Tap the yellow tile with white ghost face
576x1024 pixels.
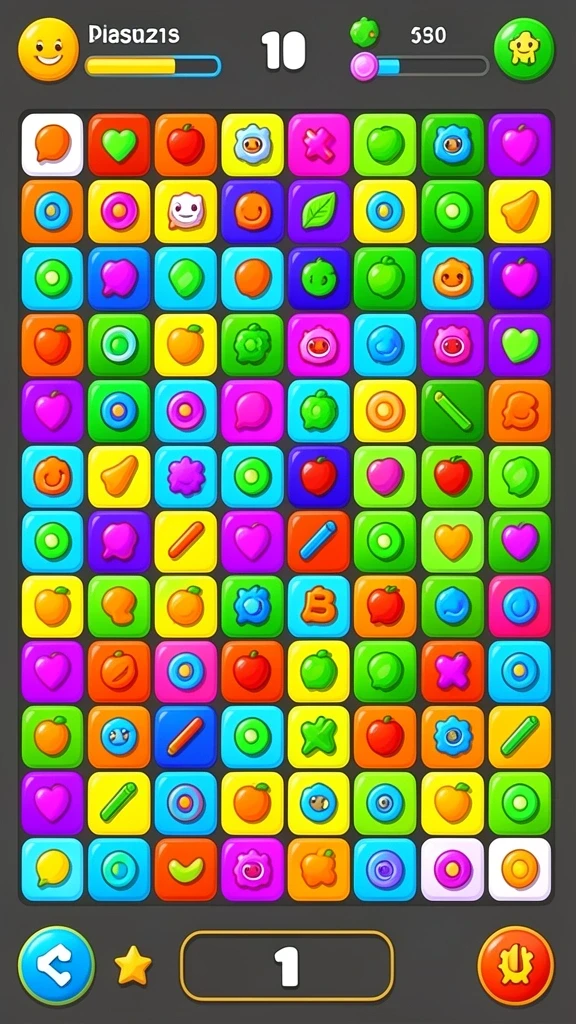coord(185,212)
